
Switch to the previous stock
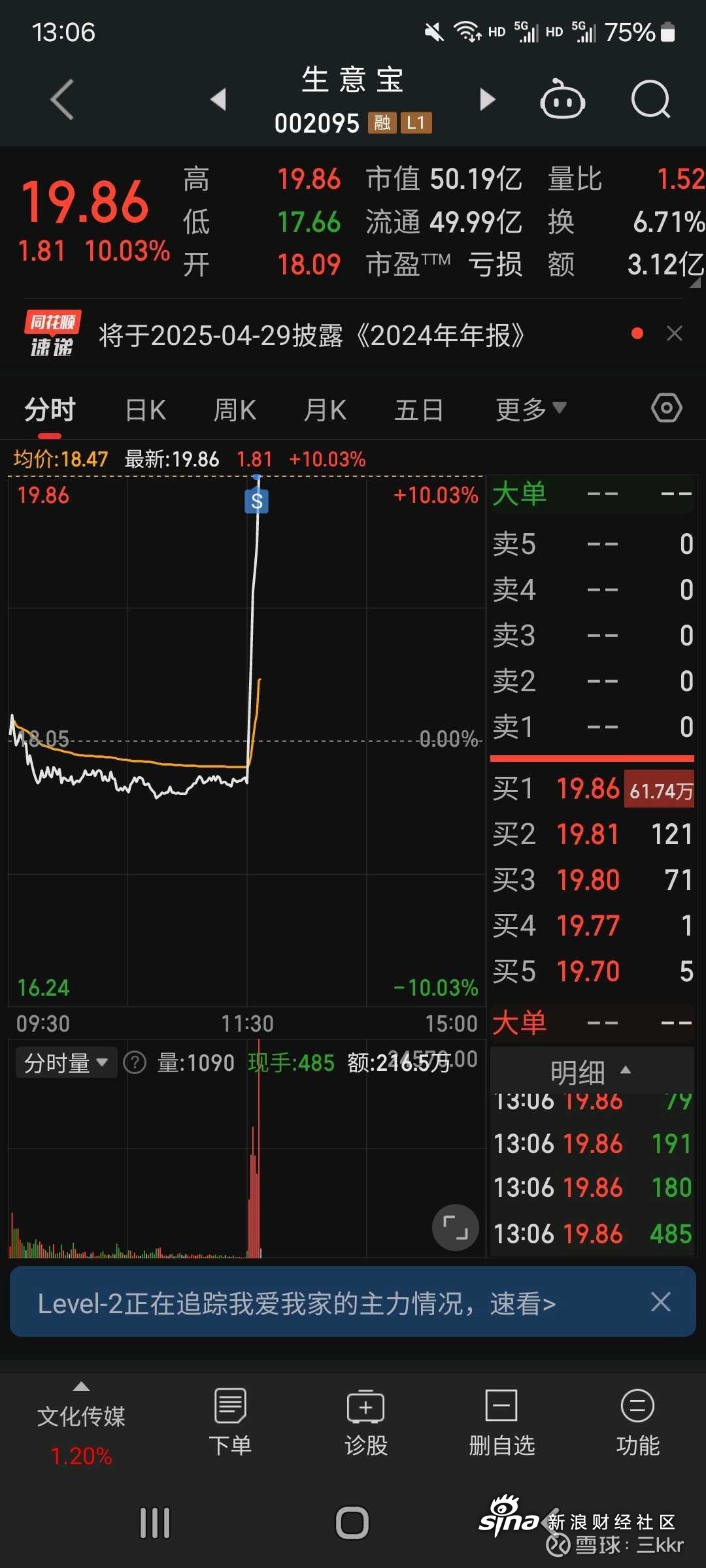click(x=218, y=99)
